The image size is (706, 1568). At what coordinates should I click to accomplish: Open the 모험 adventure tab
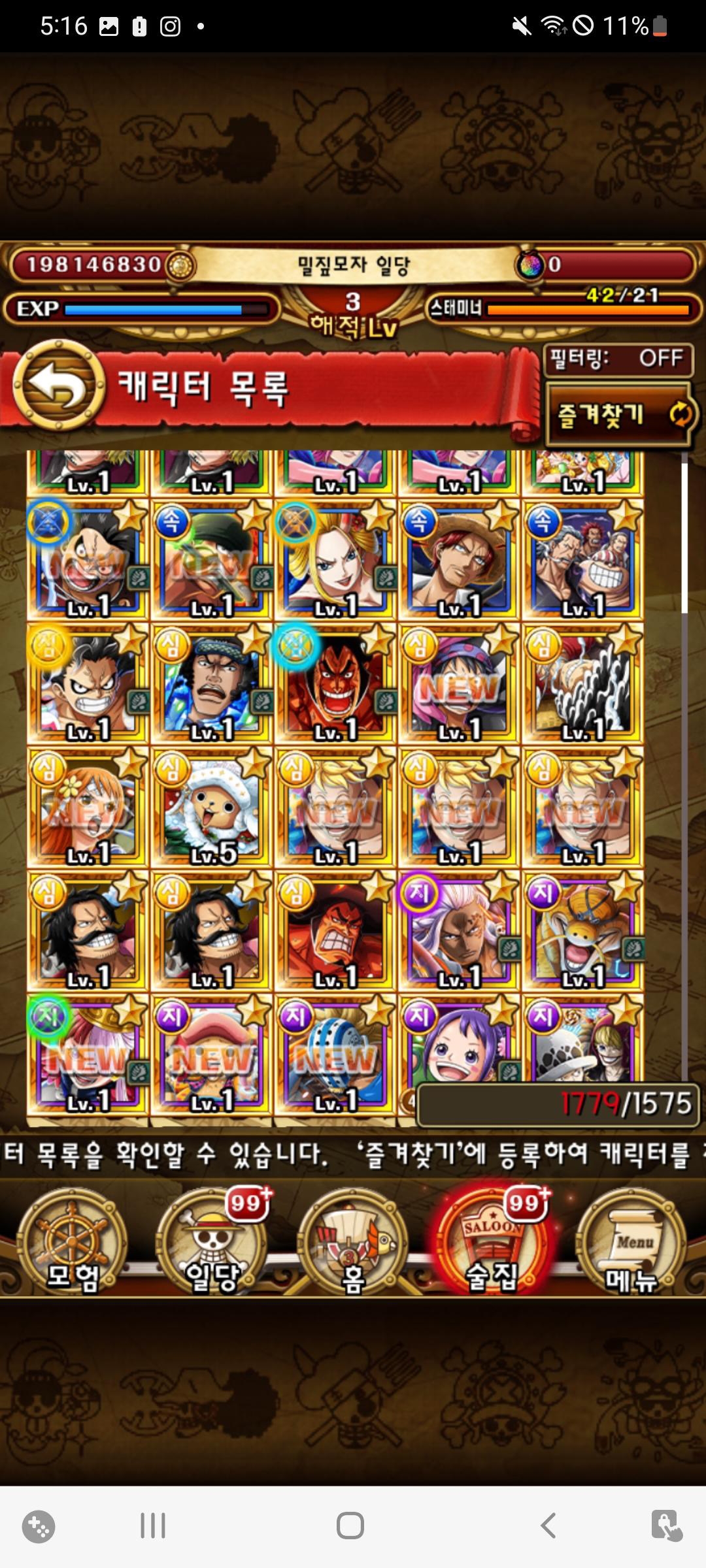[72, 1243]
